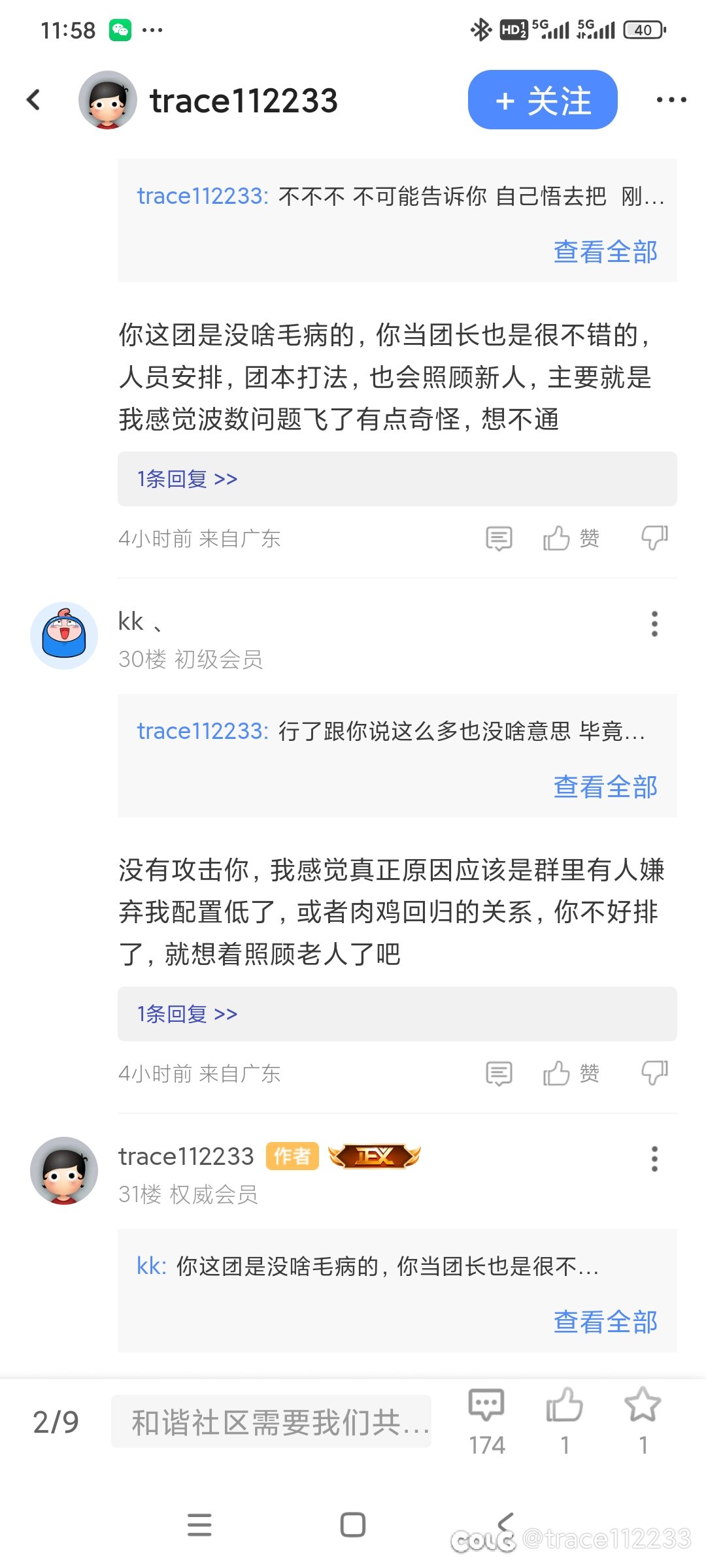
Task: Dislike the comment 没有攻击你
Action: click(654, 1073)
